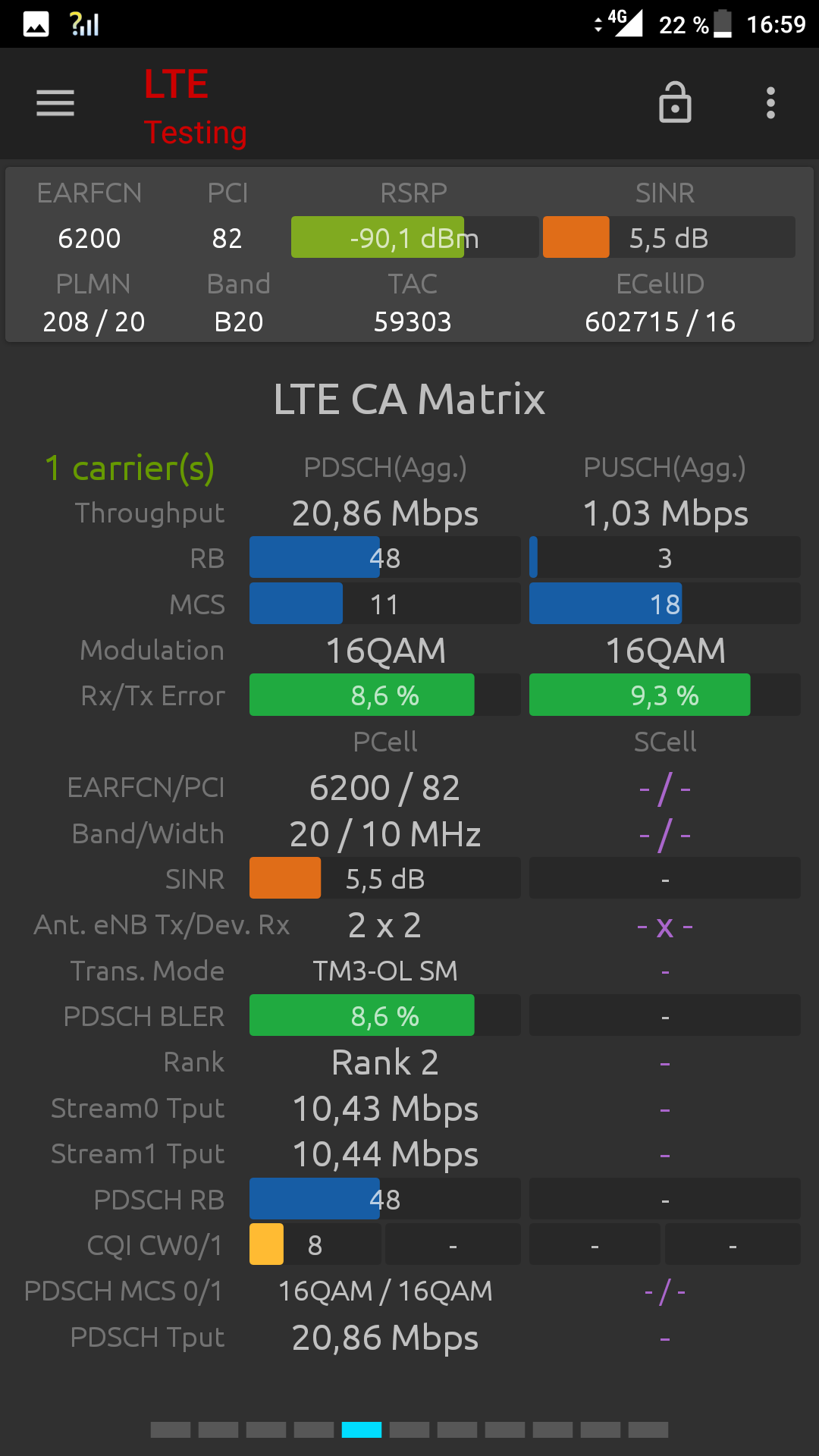The height and width of the screenshot is (1456, 819).
Task: Open the hamburger navigation drawer
Action: click(x=55, y=103)
